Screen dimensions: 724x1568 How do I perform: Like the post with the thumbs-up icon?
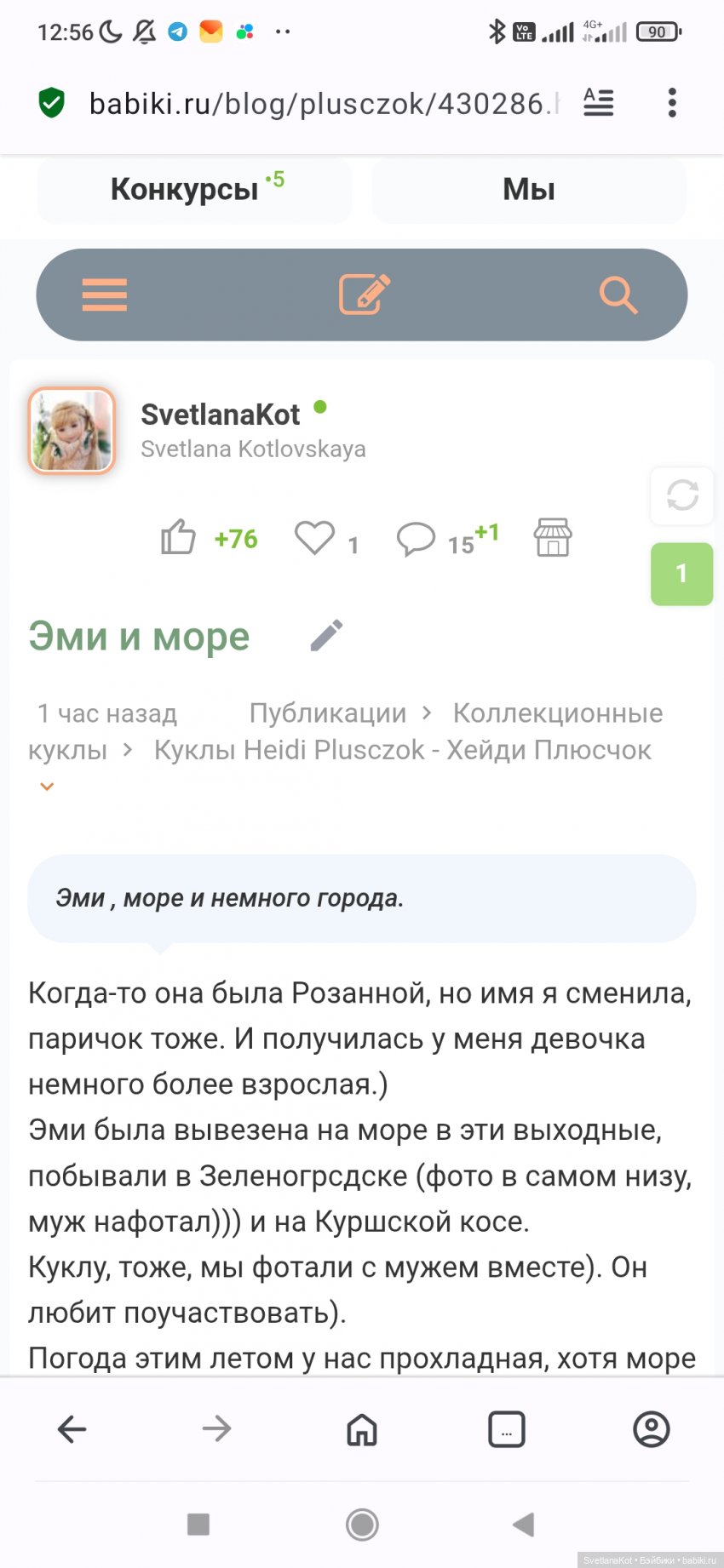tap(179, 537)
